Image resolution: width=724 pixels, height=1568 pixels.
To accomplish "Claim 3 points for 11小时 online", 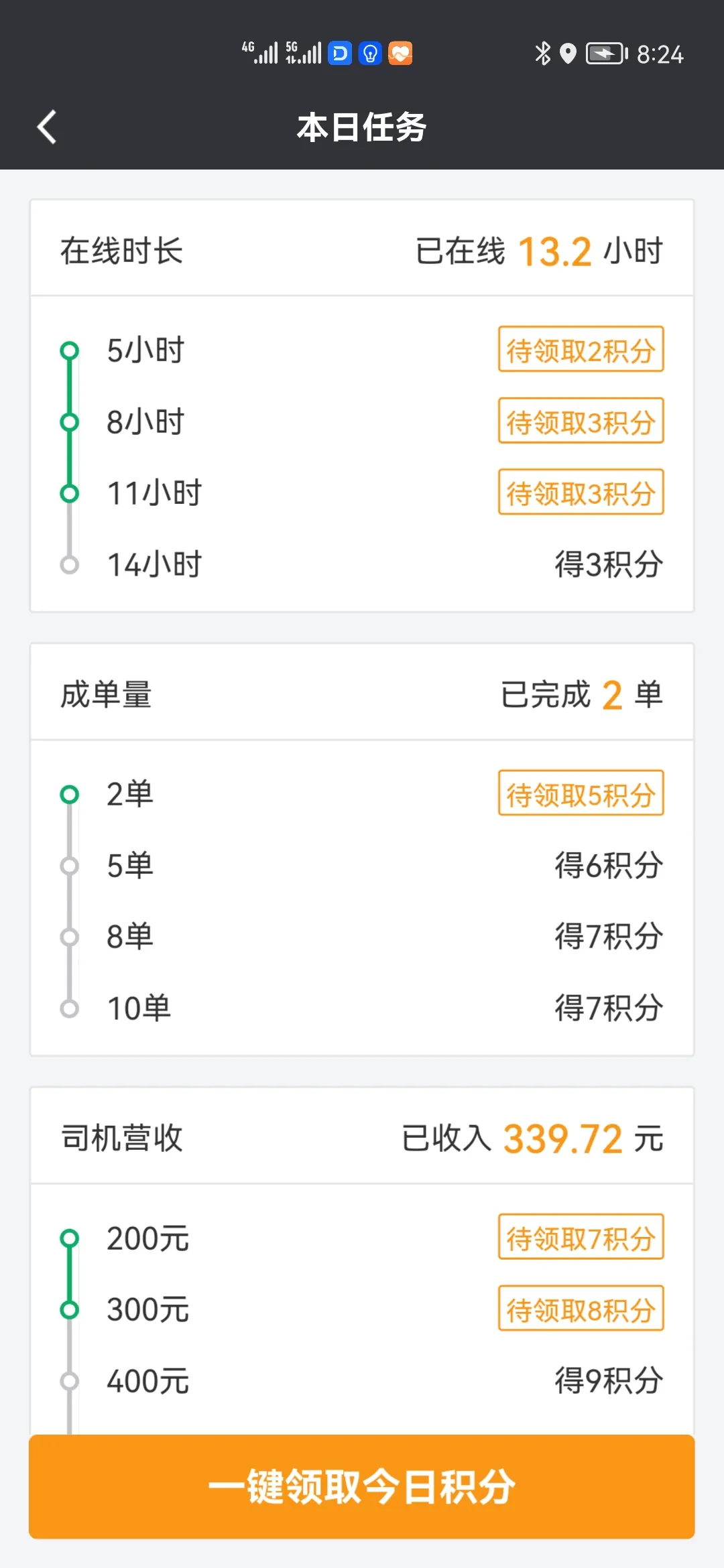I will click(x=581, y=492).
